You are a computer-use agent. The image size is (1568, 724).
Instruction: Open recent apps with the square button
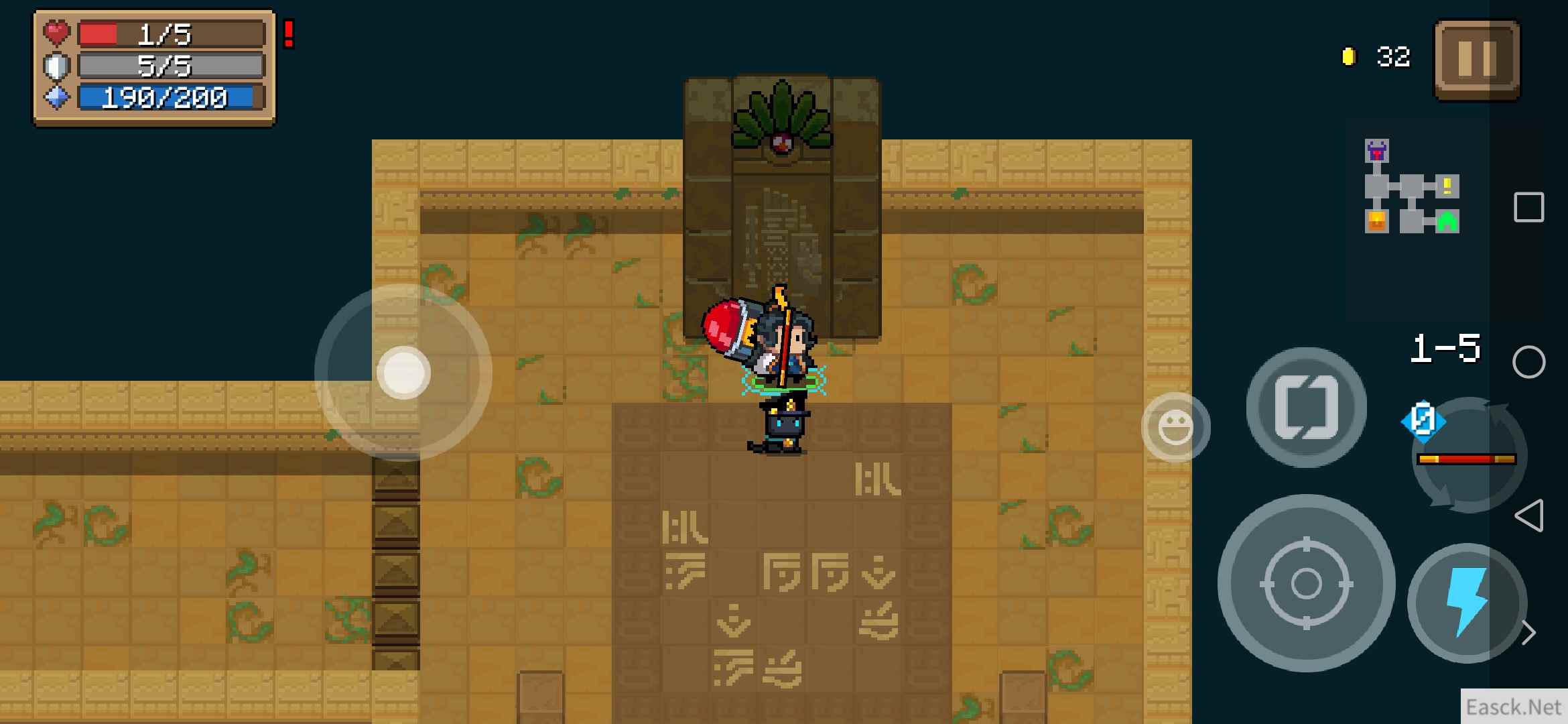[1528, 207]
